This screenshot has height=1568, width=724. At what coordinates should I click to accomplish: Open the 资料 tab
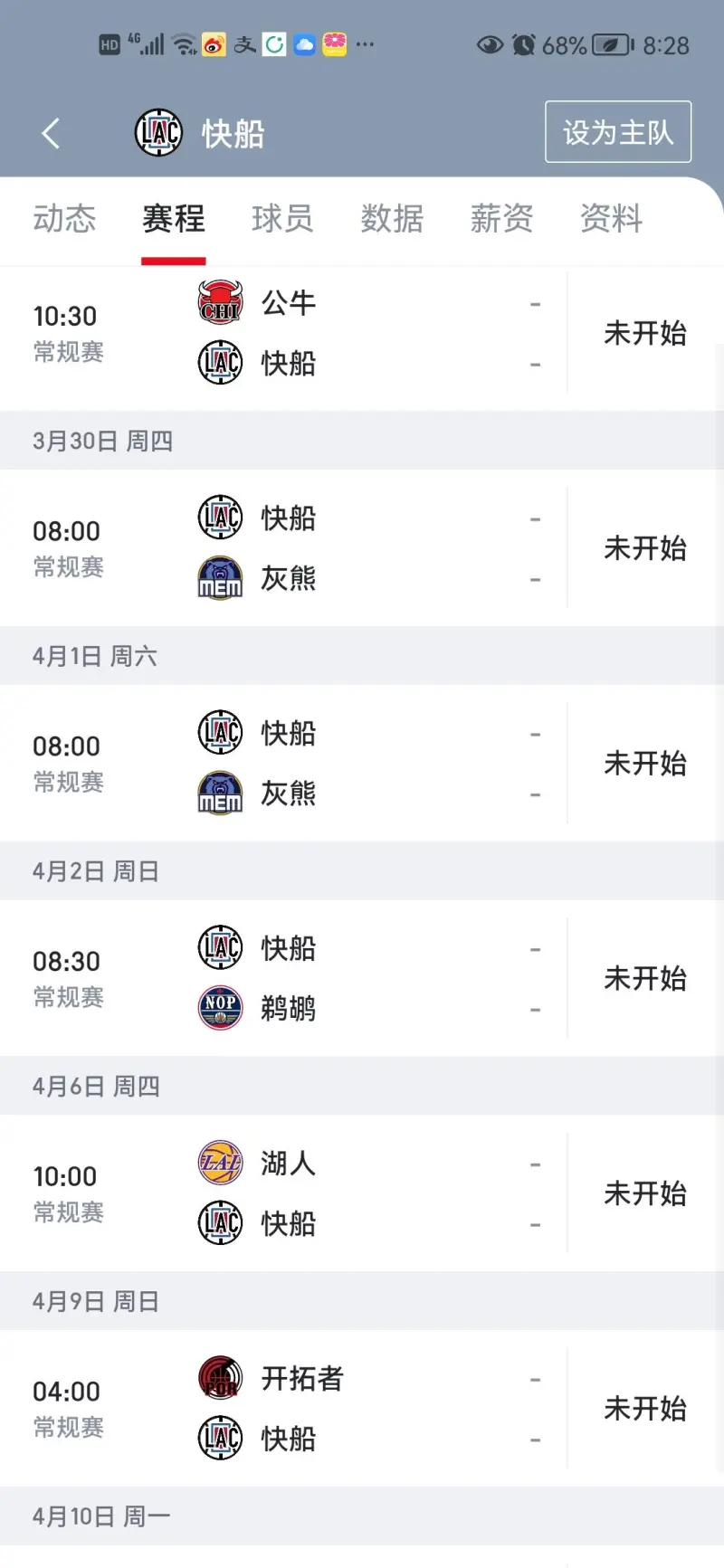(611, 219)
